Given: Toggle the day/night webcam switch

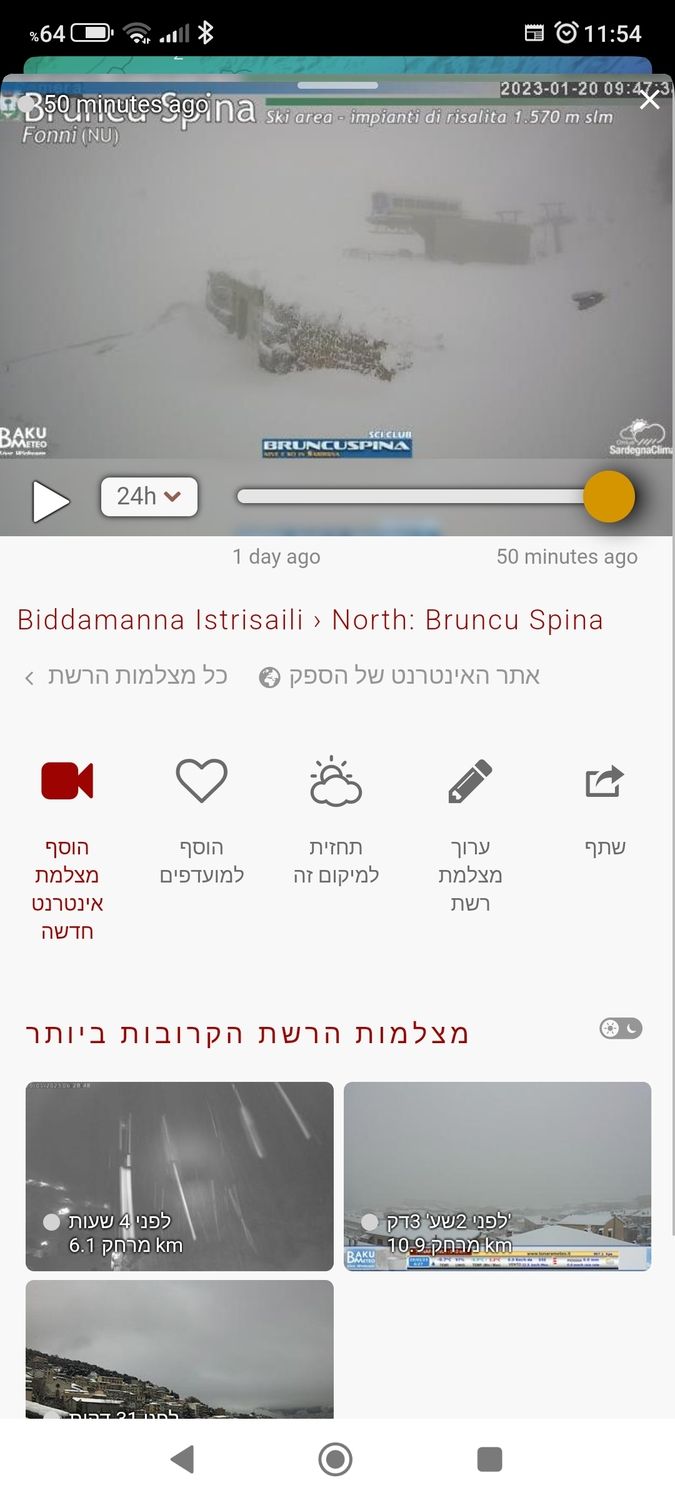Looking at the screenshot, I should 620,1029.
